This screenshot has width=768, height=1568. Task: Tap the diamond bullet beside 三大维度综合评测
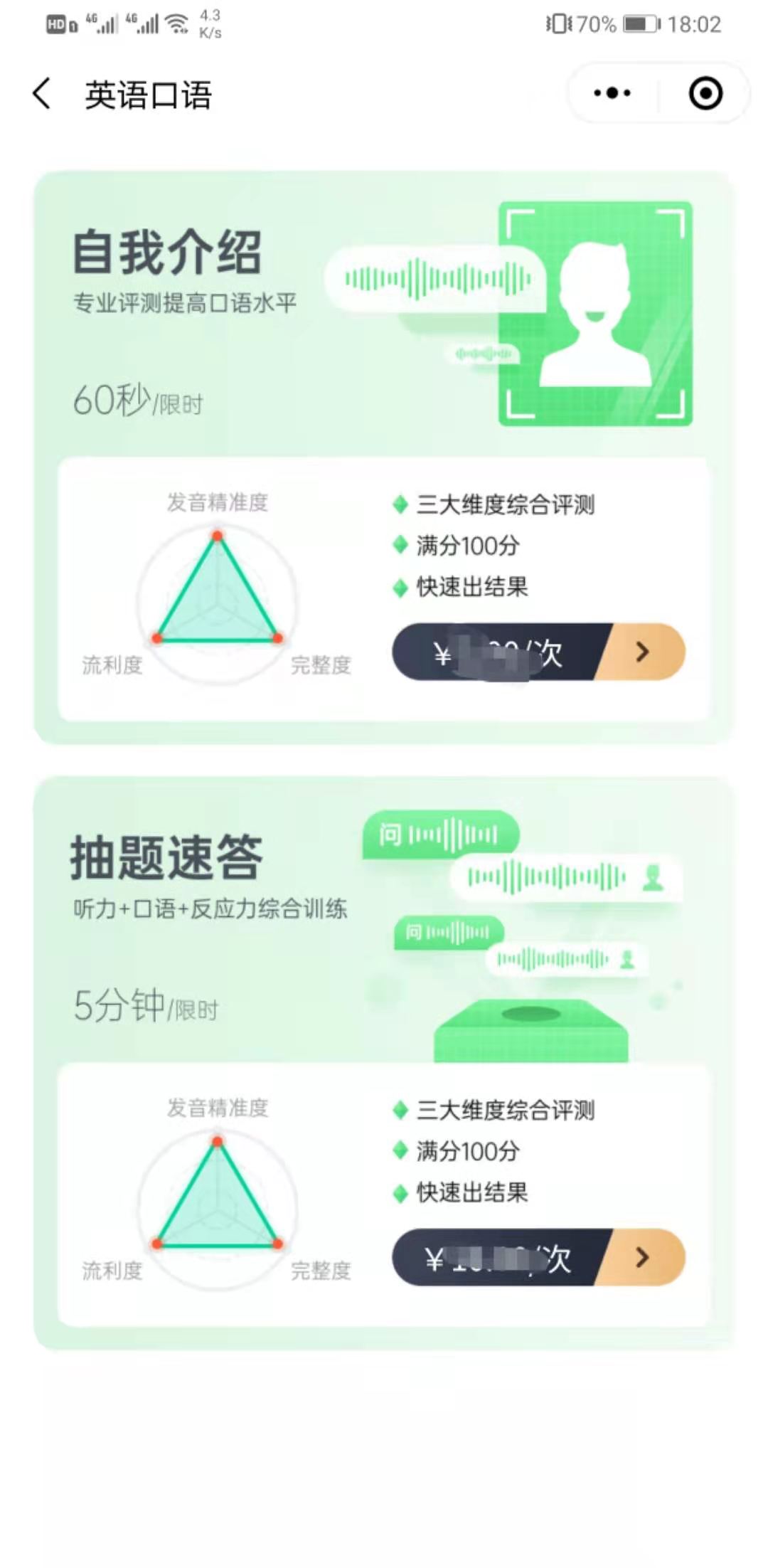pos(400,504)
